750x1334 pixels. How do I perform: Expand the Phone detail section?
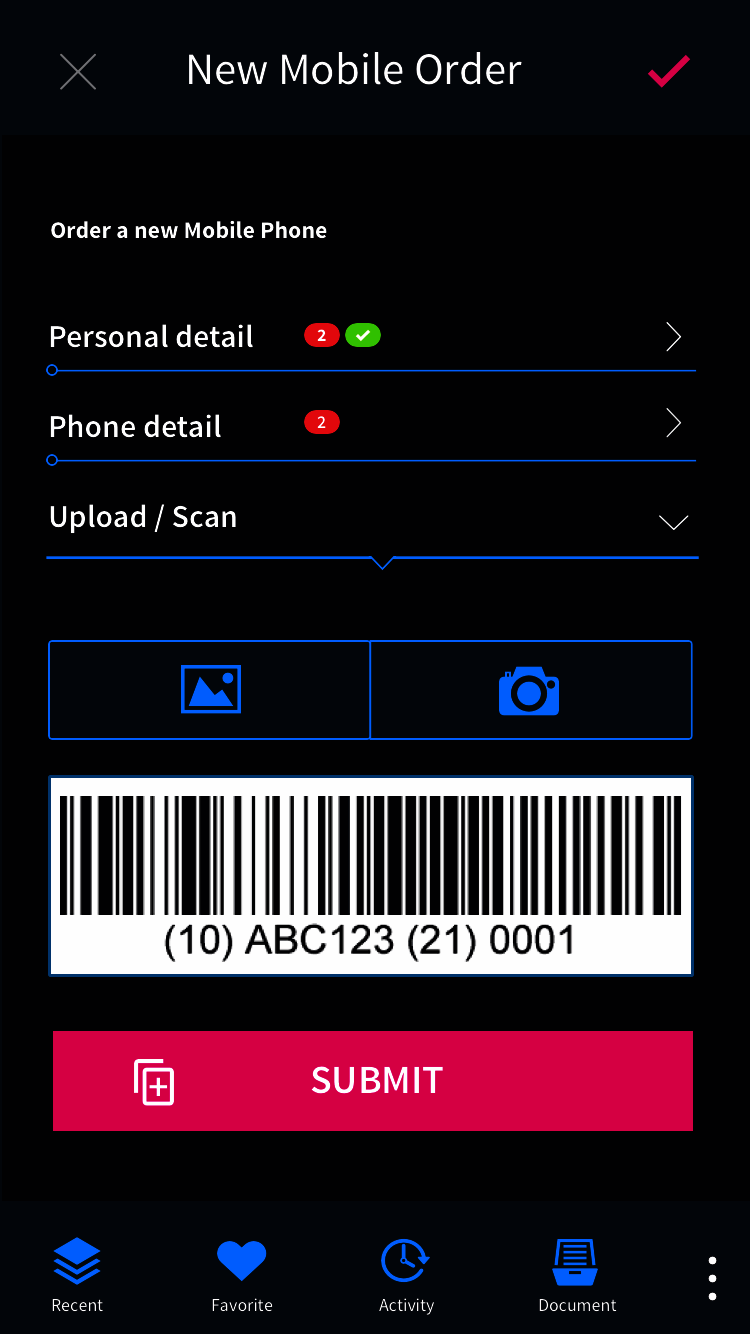[x=673, y=425]
